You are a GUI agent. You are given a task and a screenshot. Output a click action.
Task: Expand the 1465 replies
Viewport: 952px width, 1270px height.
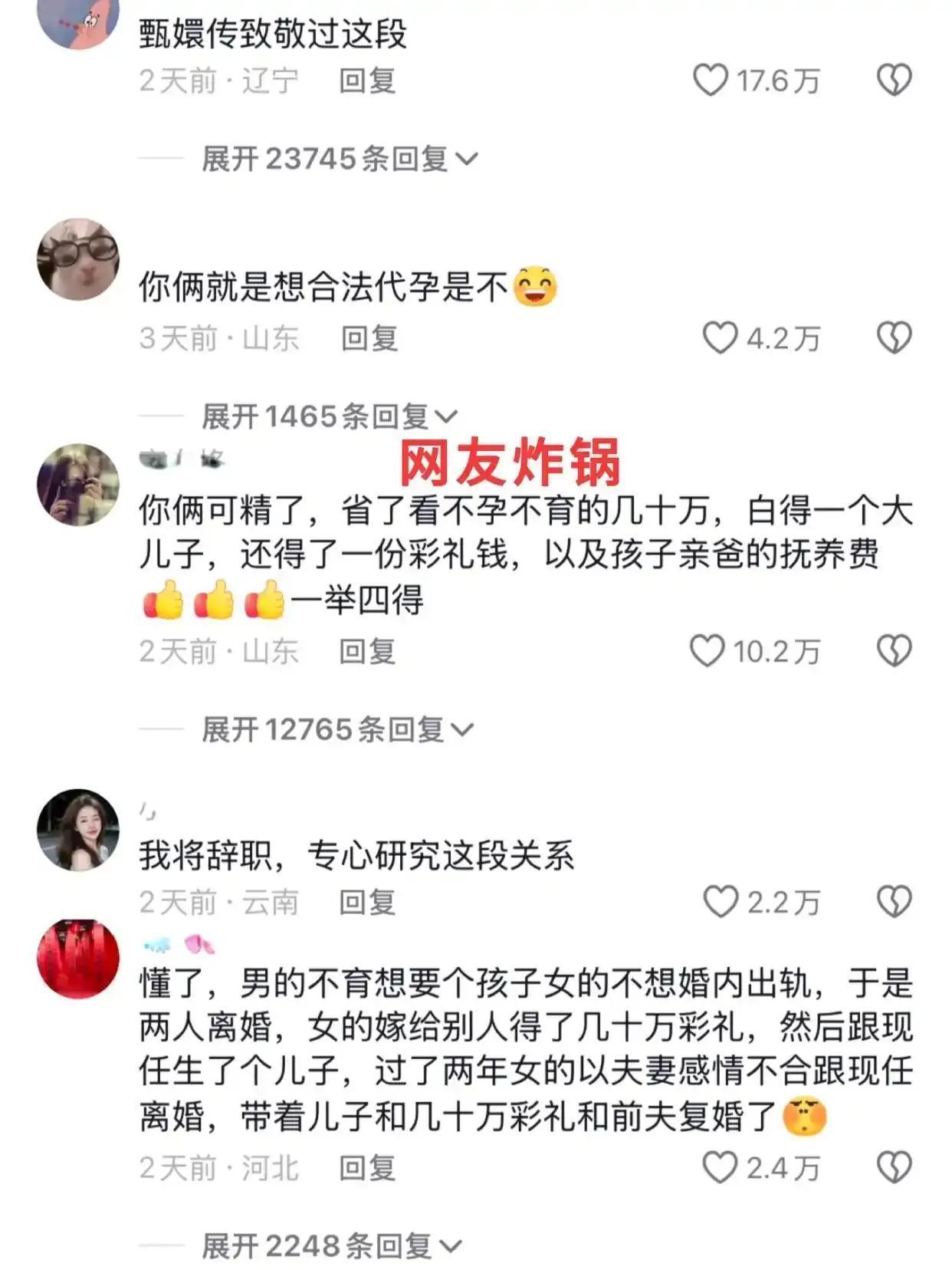point(330,416)
